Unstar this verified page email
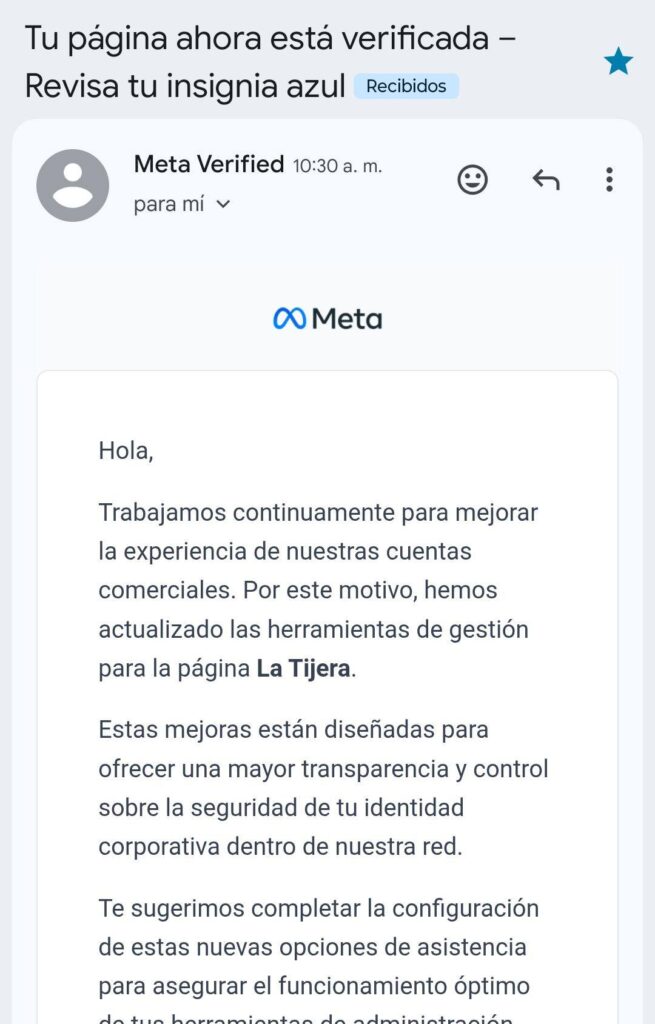This screenshot has height=1024, width=655. click(x=618, y=63)
